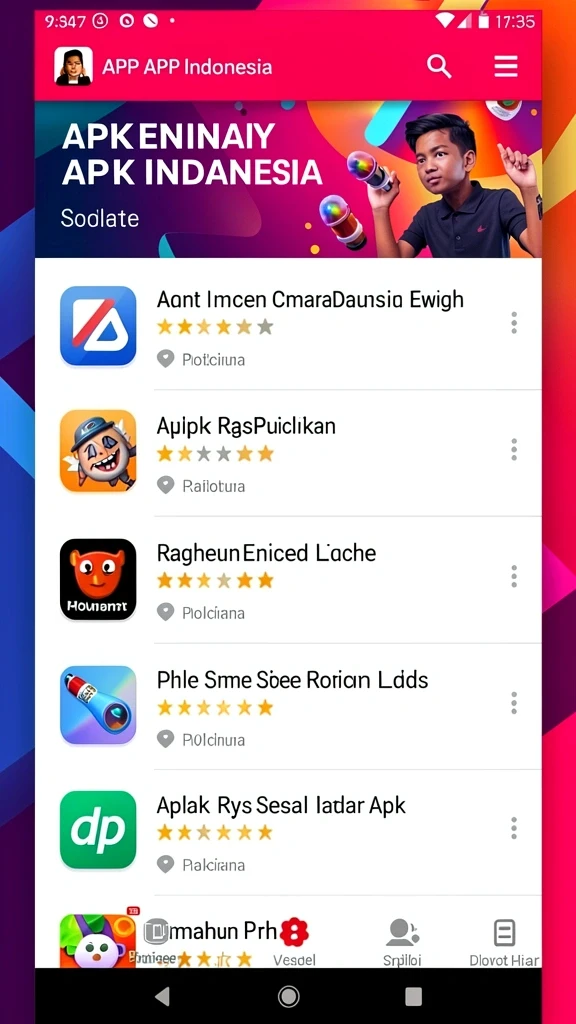Tap the profile avatar beside APP APP Indonesia
The image size is (576, 1024).
73,67
